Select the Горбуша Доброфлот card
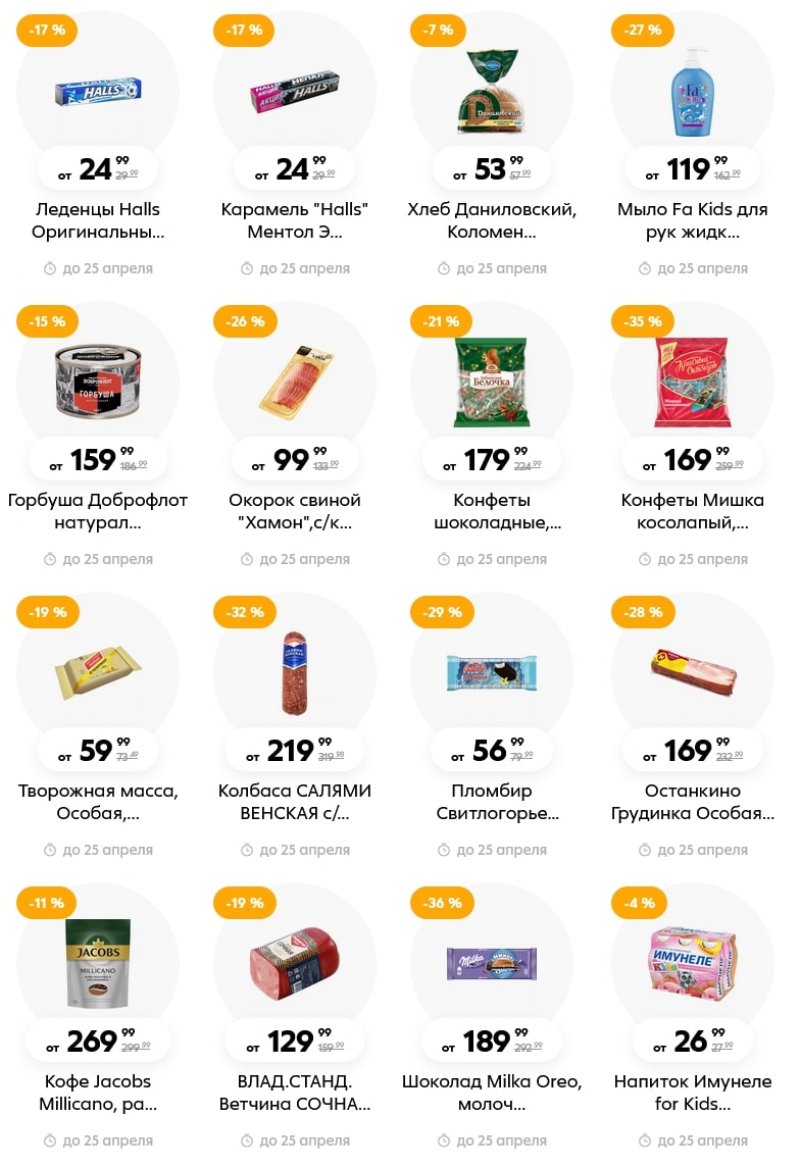The image size is (800, 1167). 98,385
